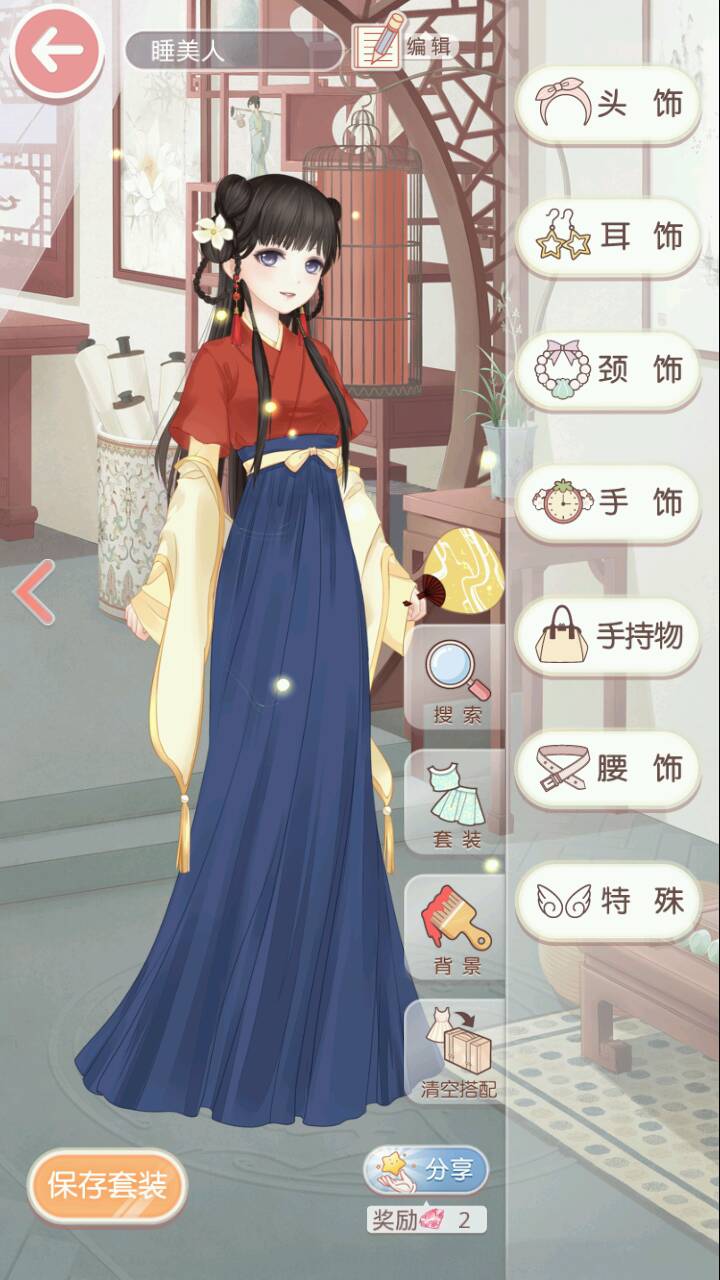The height and width of the screenshot is (1280, 720).
Task: Tap the red left arrow chevron
Action: pos(33,592)
